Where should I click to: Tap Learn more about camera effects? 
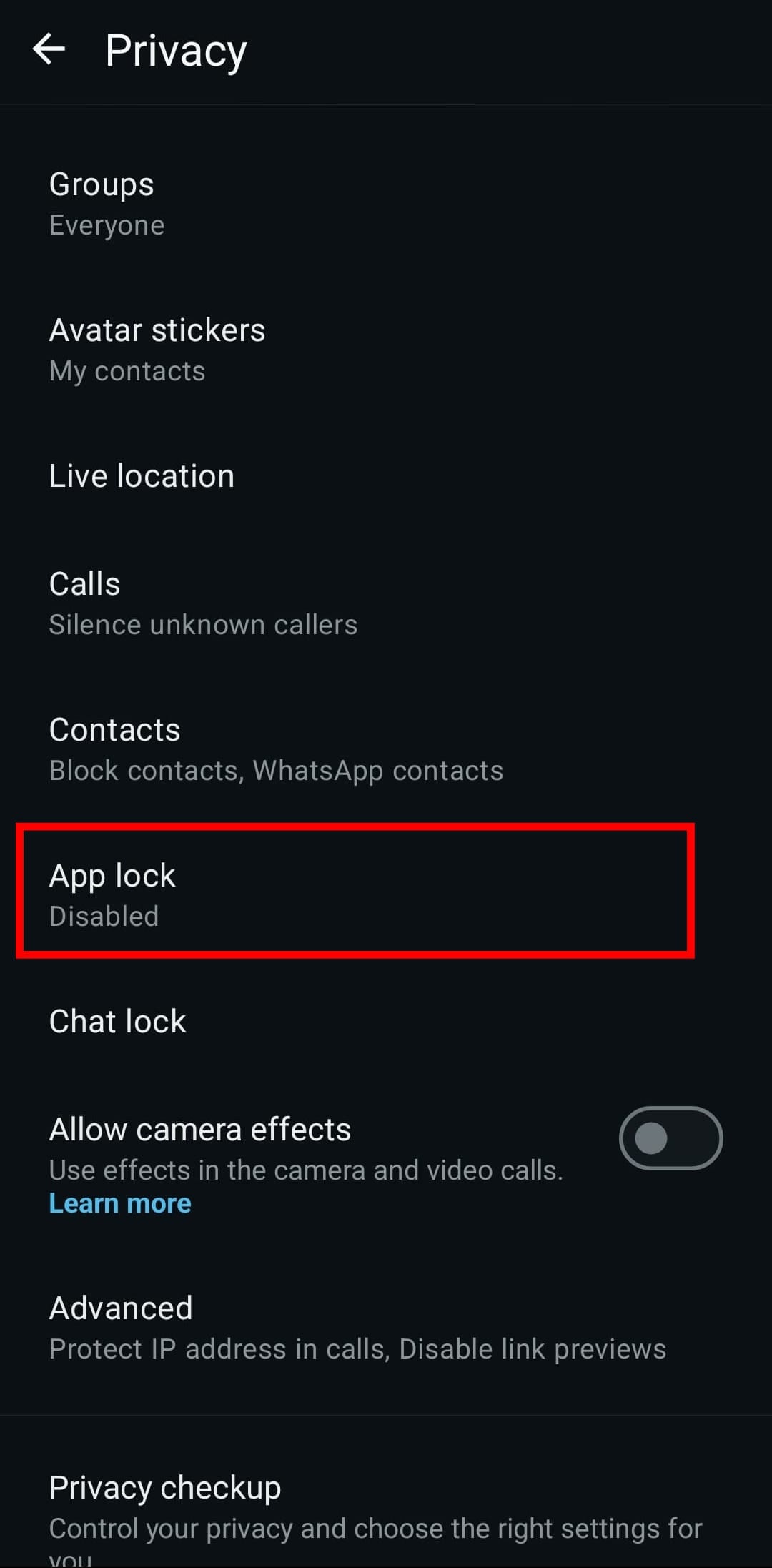tap(120, 1203)
